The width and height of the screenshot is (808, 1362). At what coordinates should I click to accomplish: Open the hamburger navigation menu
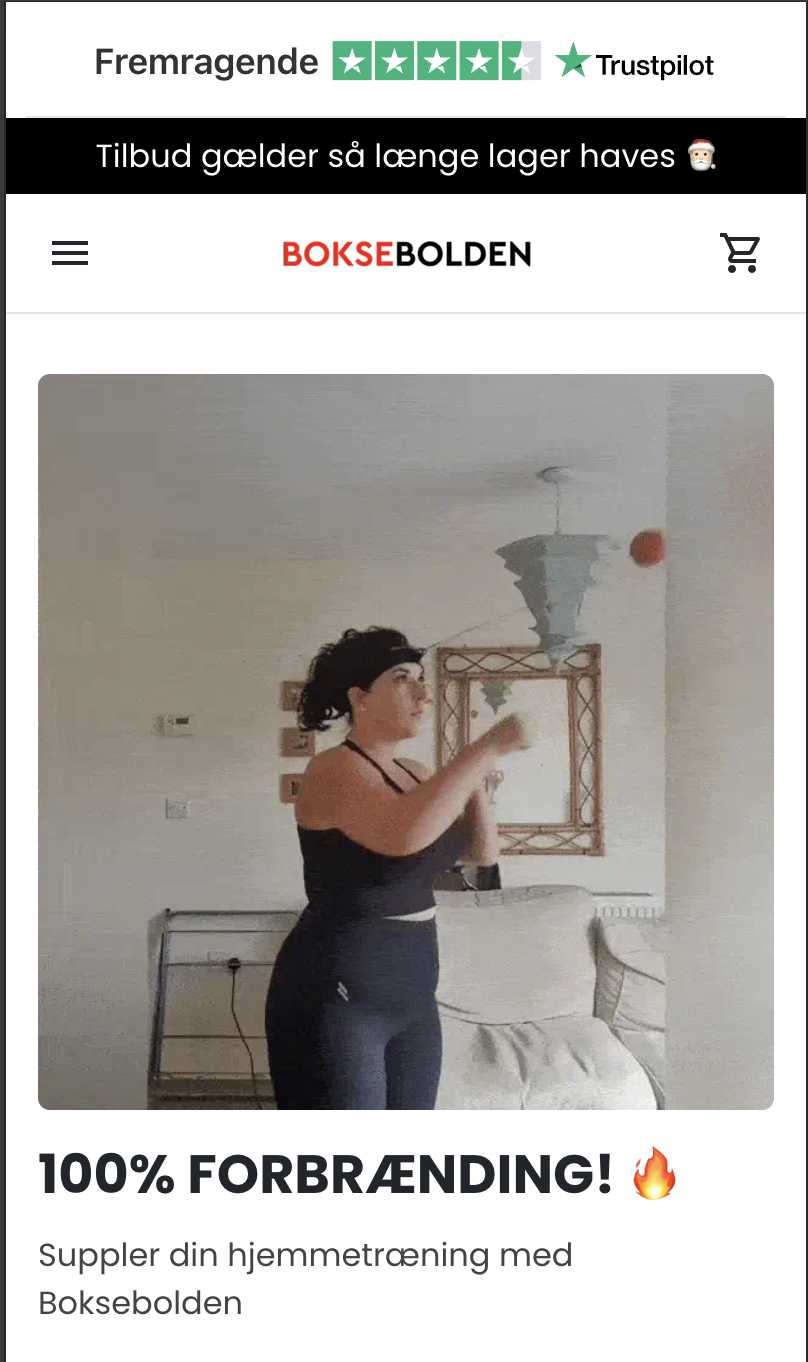70,254
